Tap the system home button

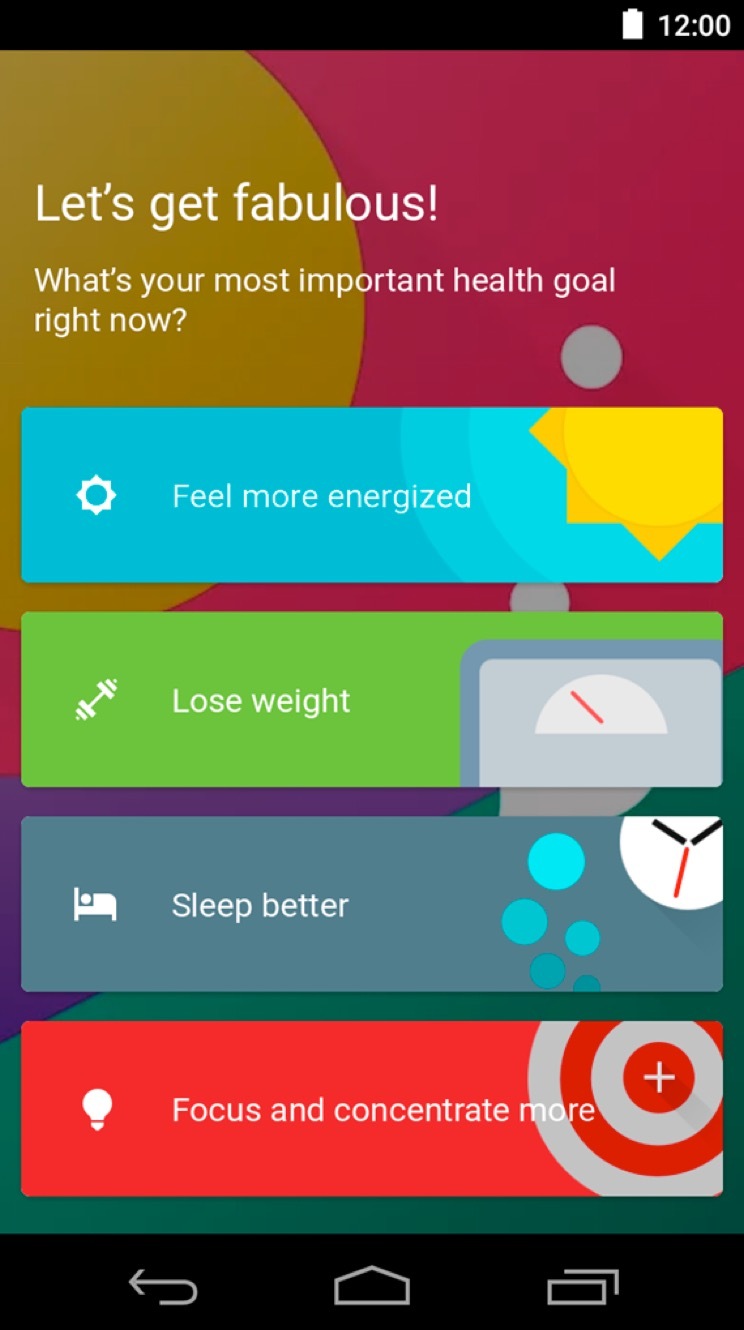pos(372,1286)
